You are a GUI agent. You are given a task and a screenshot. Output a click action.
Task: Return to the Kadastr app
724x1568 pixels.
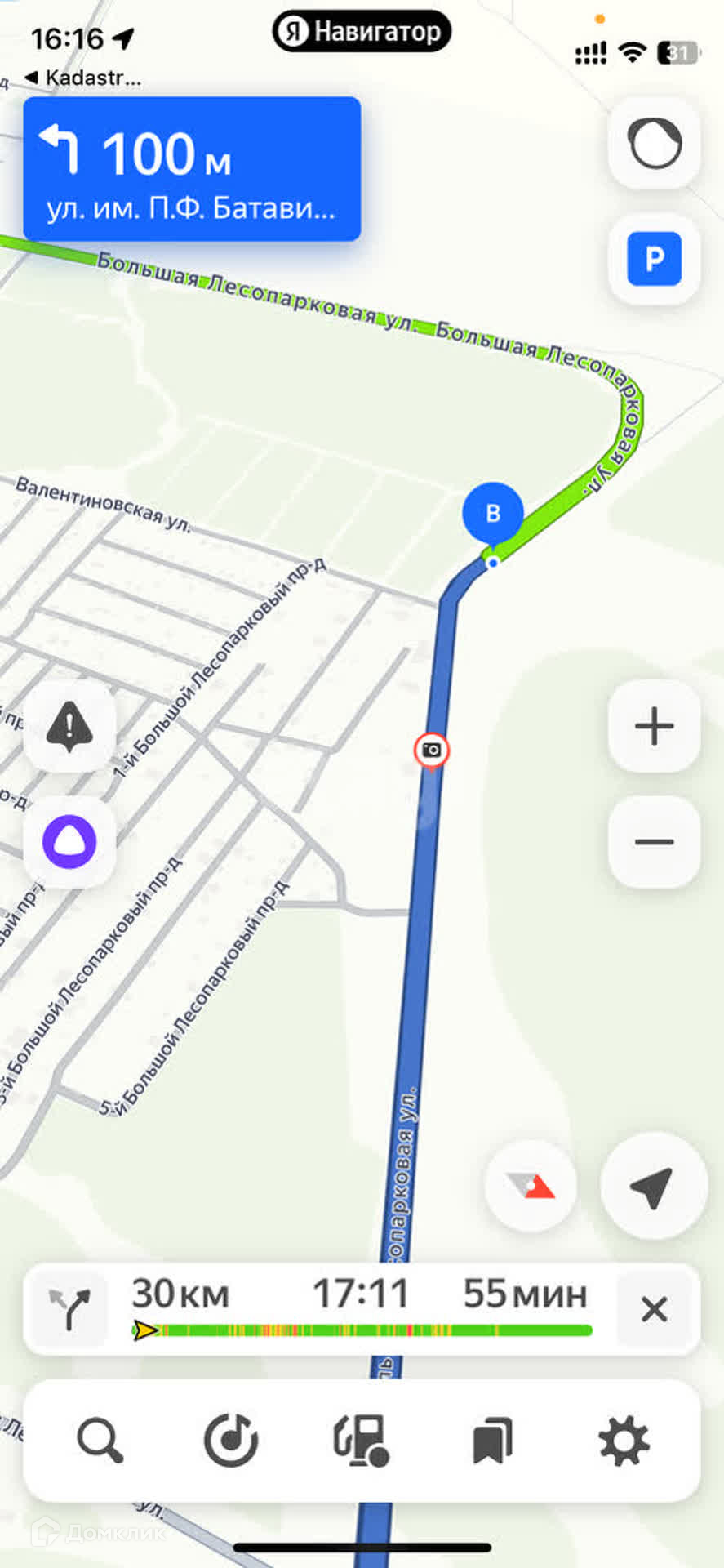84,78
